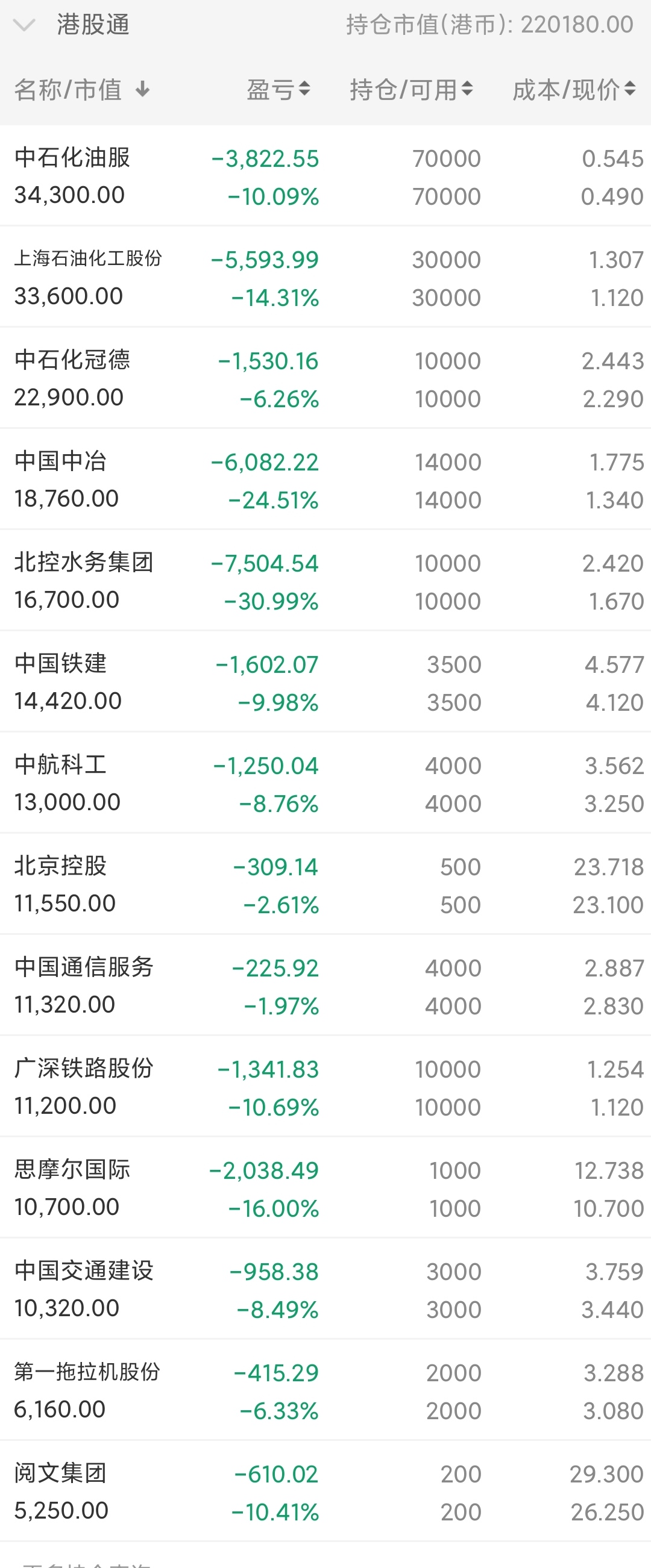Open the 中国中冶 holding
This screenshot has height=1568, width=651.
point(325,479)
